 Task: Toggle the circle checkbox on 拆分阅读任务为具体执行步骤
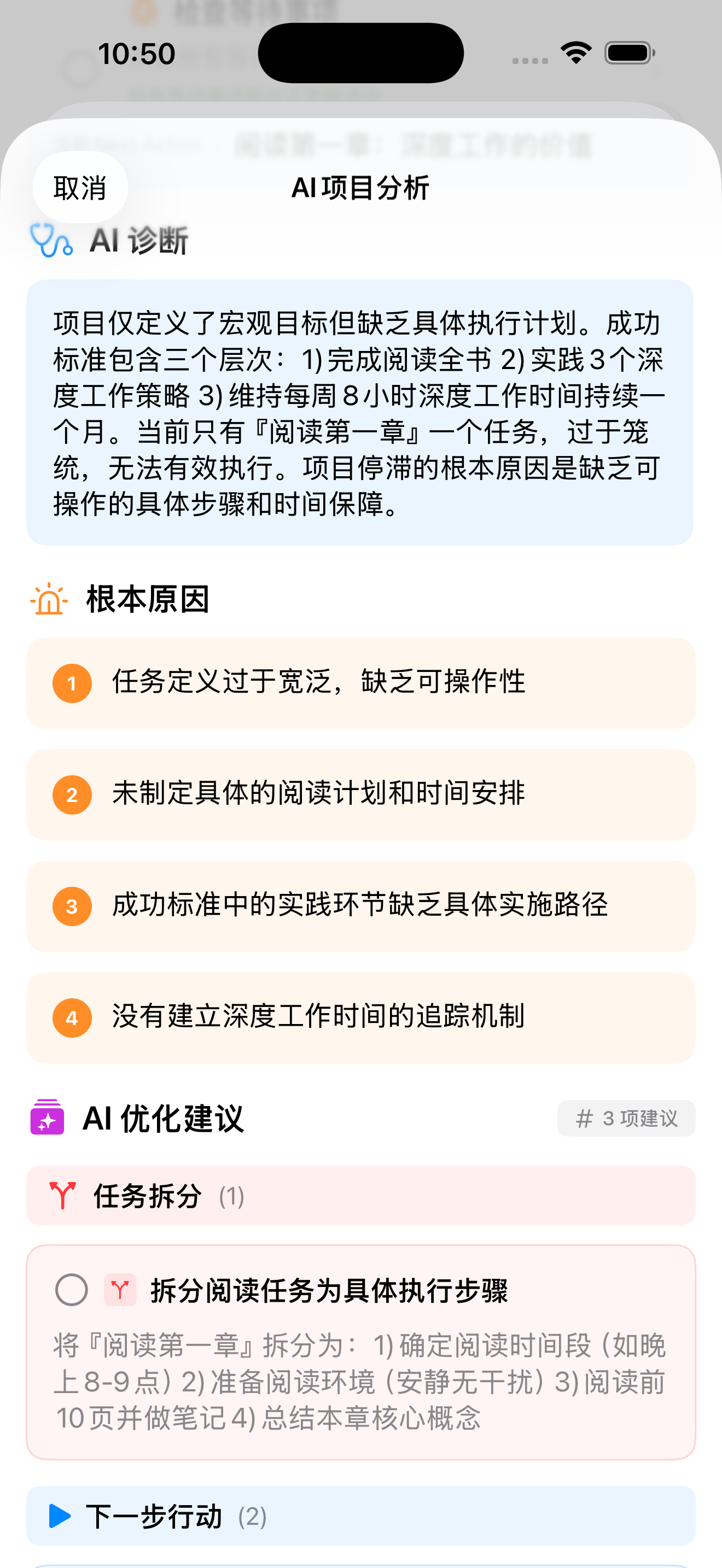(71, 1288)
